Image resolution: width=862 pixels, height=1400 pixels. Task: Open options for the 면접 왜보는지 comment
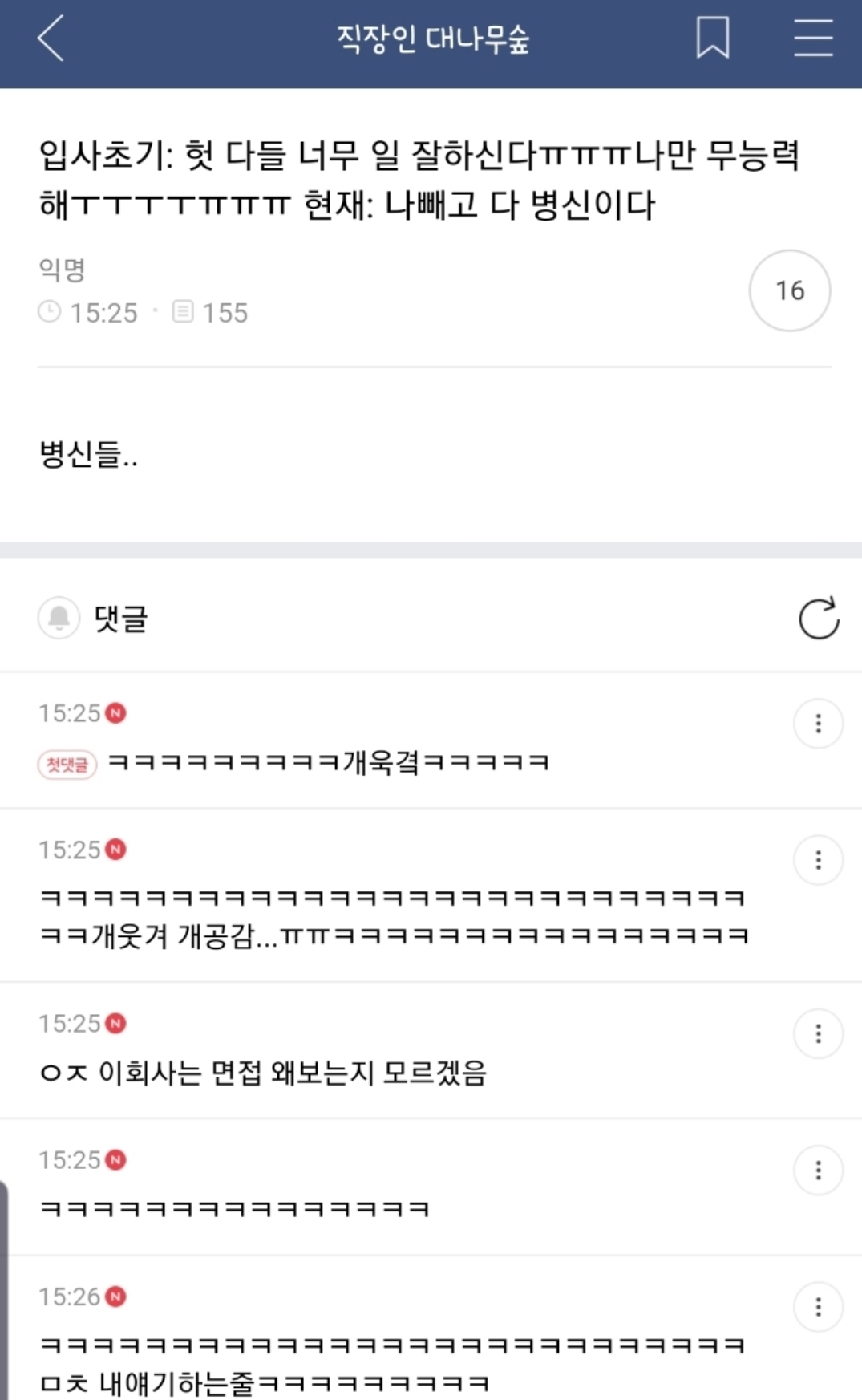pyautogui.click(x=818, y=1033)
